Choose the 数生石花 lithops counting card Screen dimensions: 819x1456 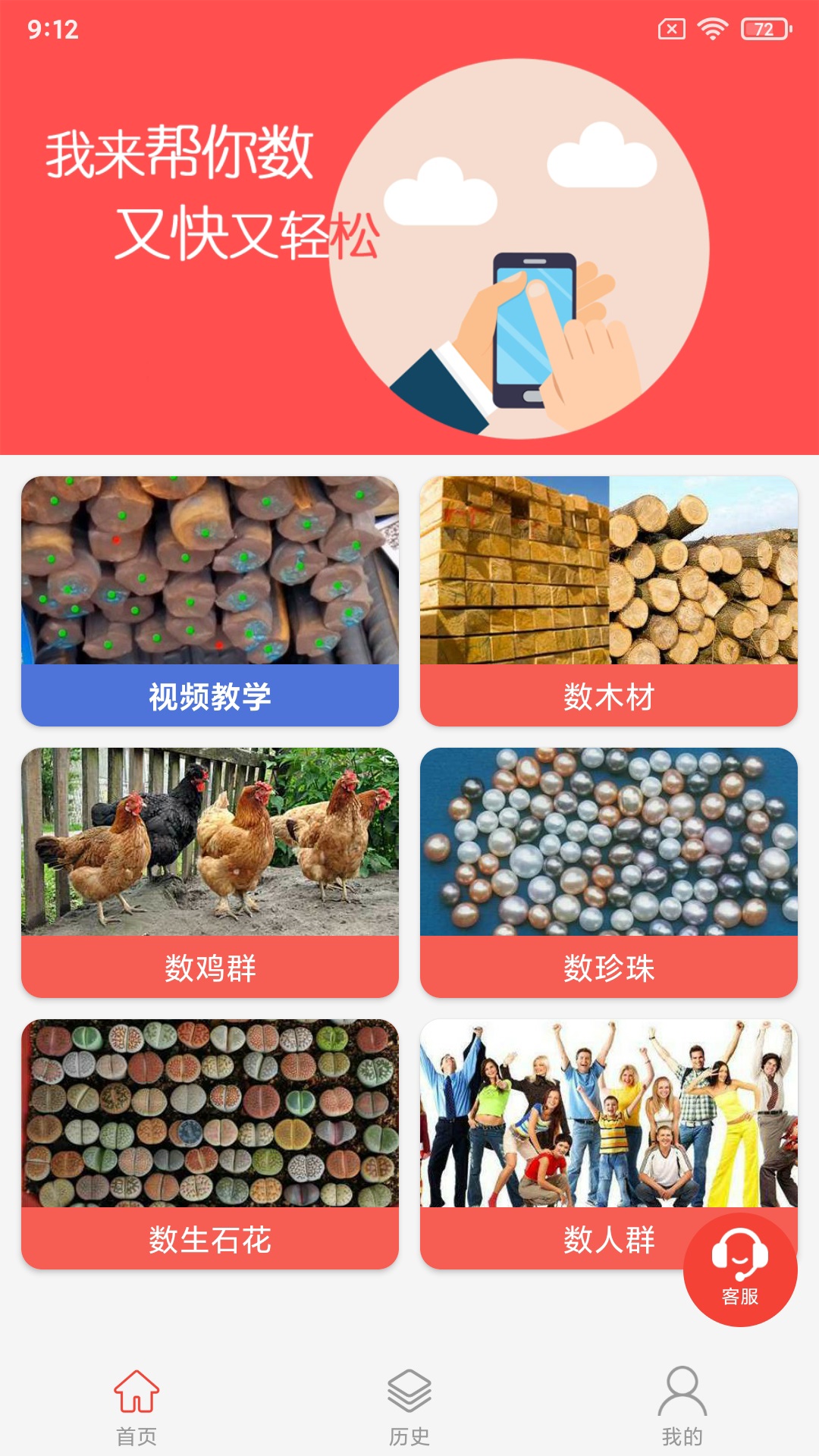click(210, 1144)
